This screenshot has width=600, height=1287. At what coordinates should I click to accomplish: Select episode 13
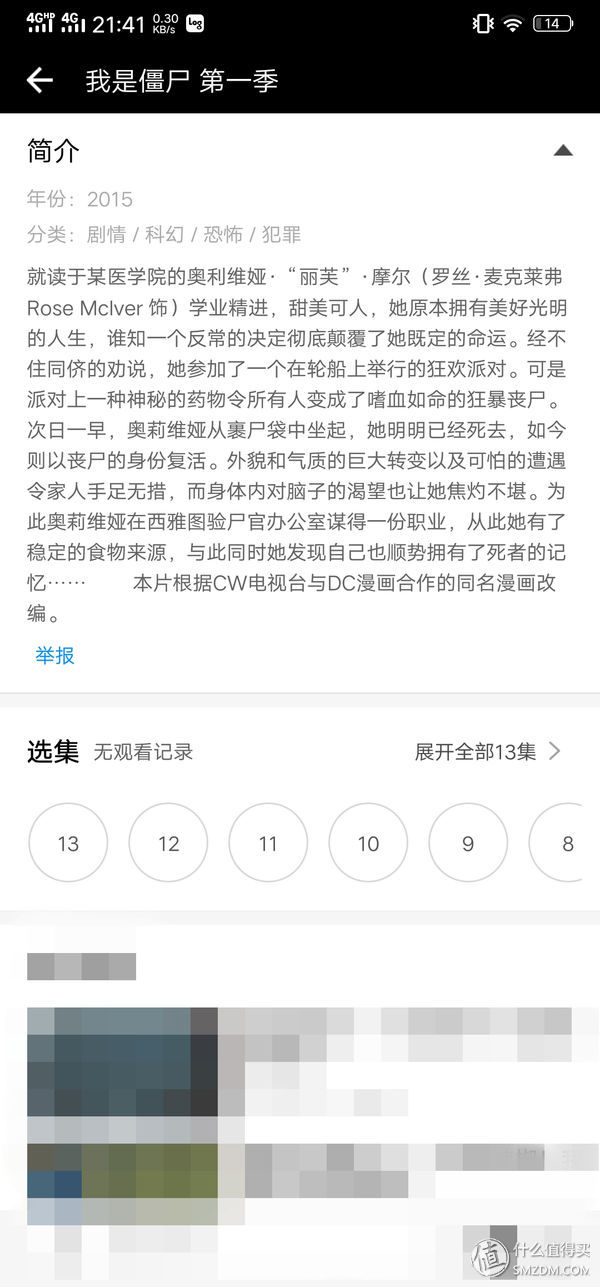pos(68,843)
